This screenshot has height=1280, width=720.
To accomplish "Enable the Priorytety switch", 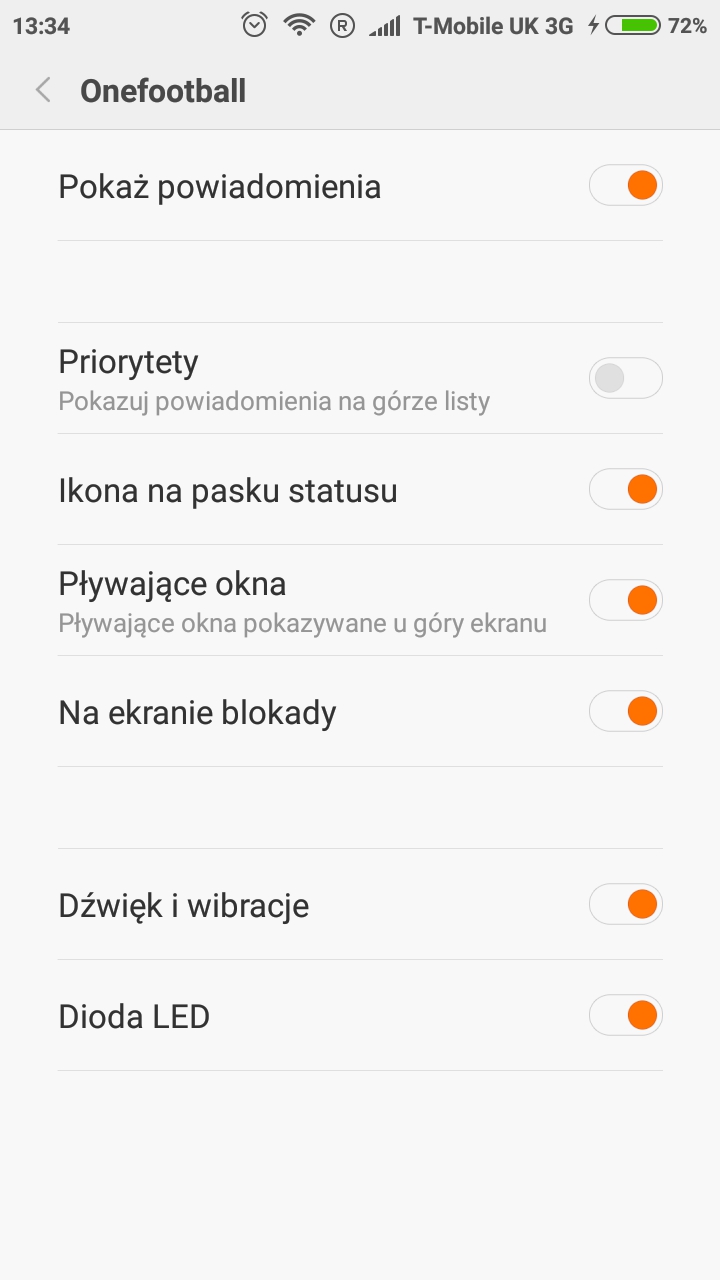I will coord(626,378).
